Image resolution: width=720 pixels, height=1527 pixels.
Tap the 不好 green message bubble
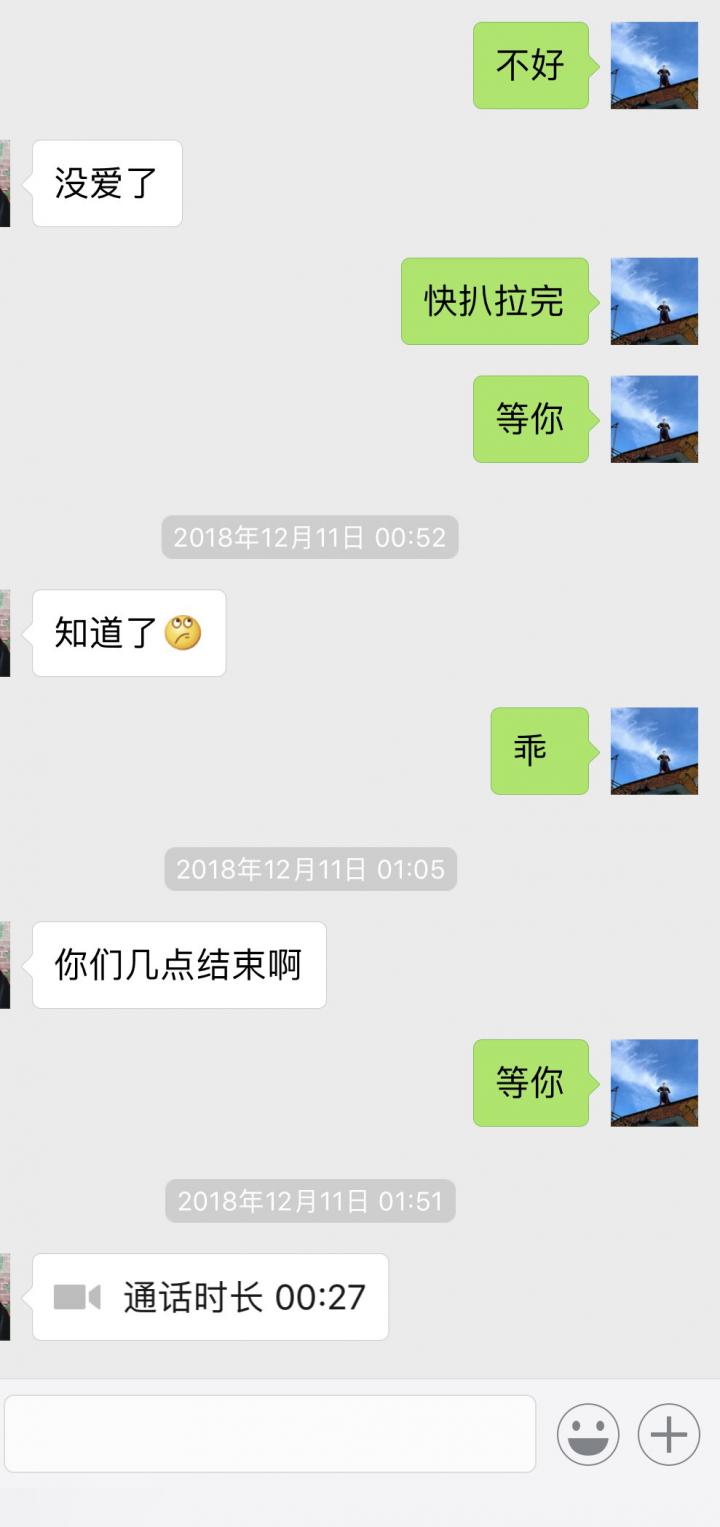531,64
